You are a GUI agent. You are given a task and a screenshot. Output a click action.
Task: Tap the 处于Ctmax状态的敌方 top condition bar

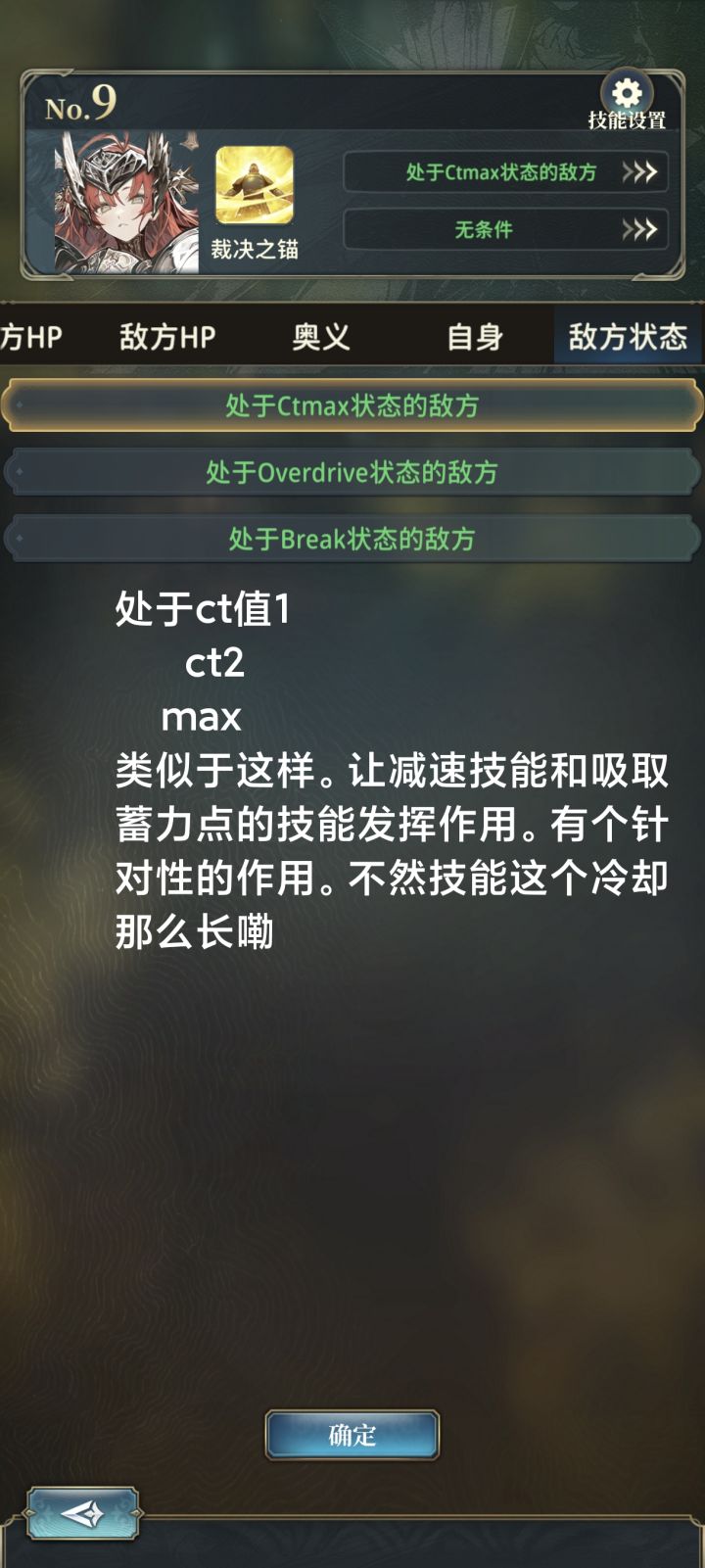pos(505,172)
